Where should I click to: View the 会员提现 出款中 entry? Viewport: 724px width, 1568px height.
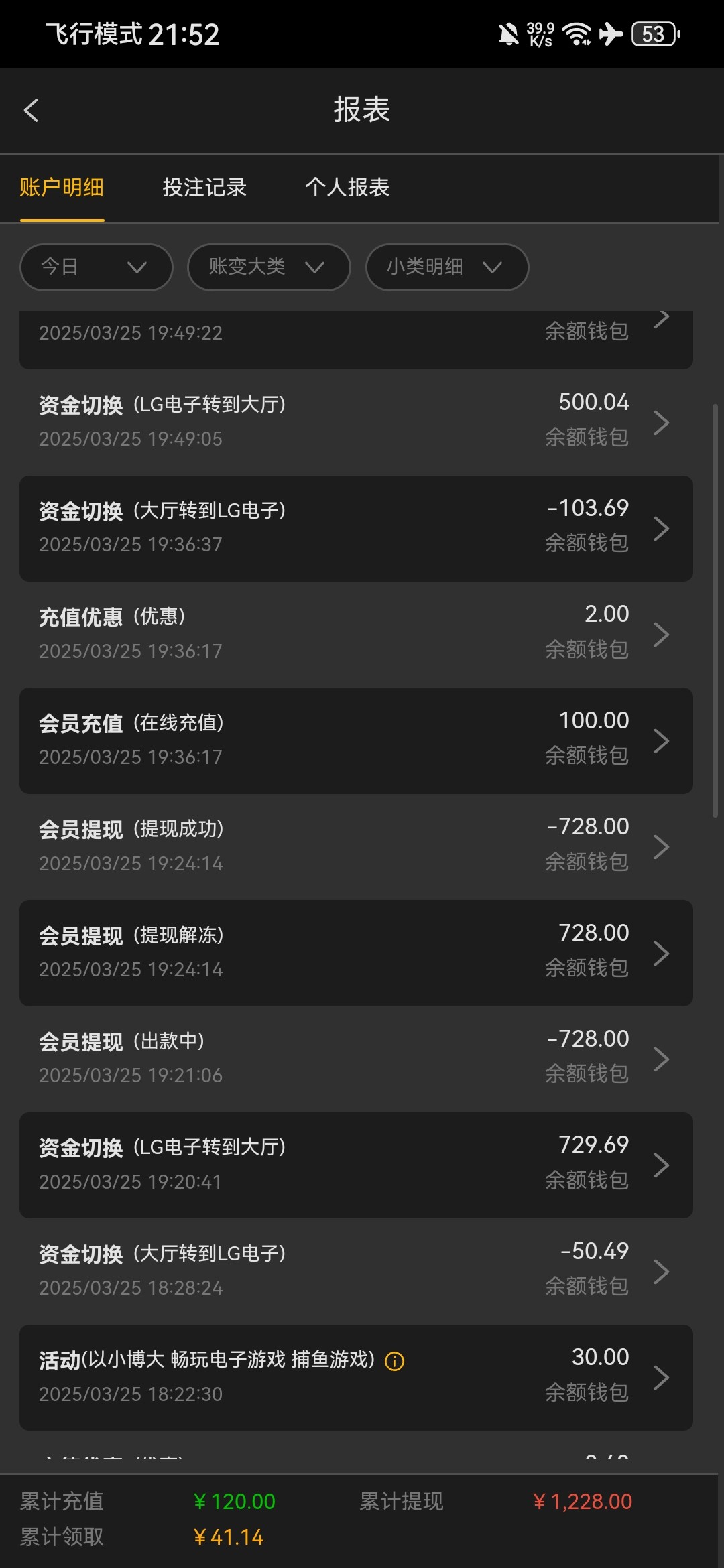356,1059
